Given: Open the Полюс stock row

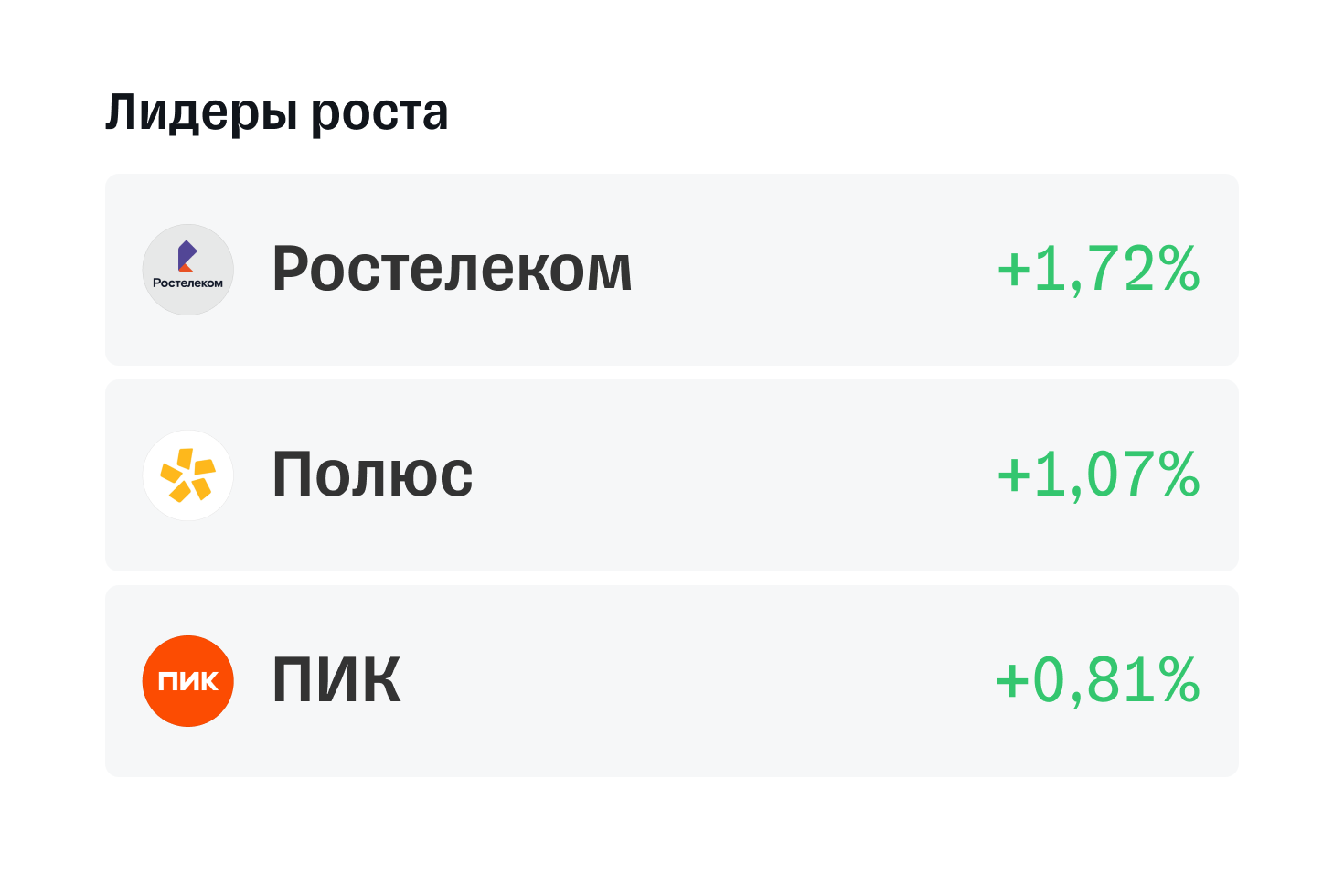Looking at the screenshot, I should coord(671,475).
